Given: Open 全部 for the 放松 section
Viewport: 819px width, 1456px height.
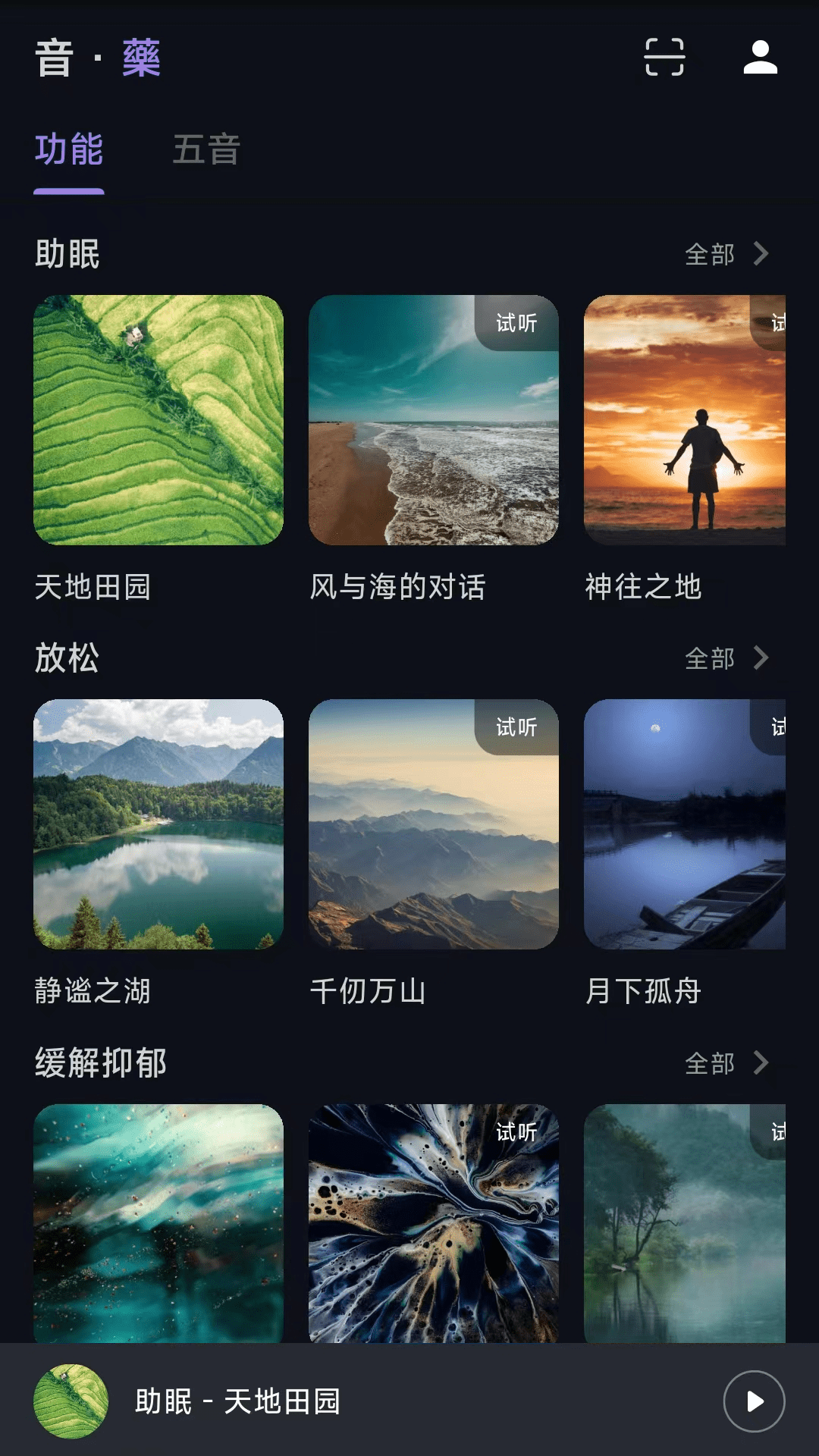Looking at the screenshot, I should pyautogui.click(x=709, y=658).
